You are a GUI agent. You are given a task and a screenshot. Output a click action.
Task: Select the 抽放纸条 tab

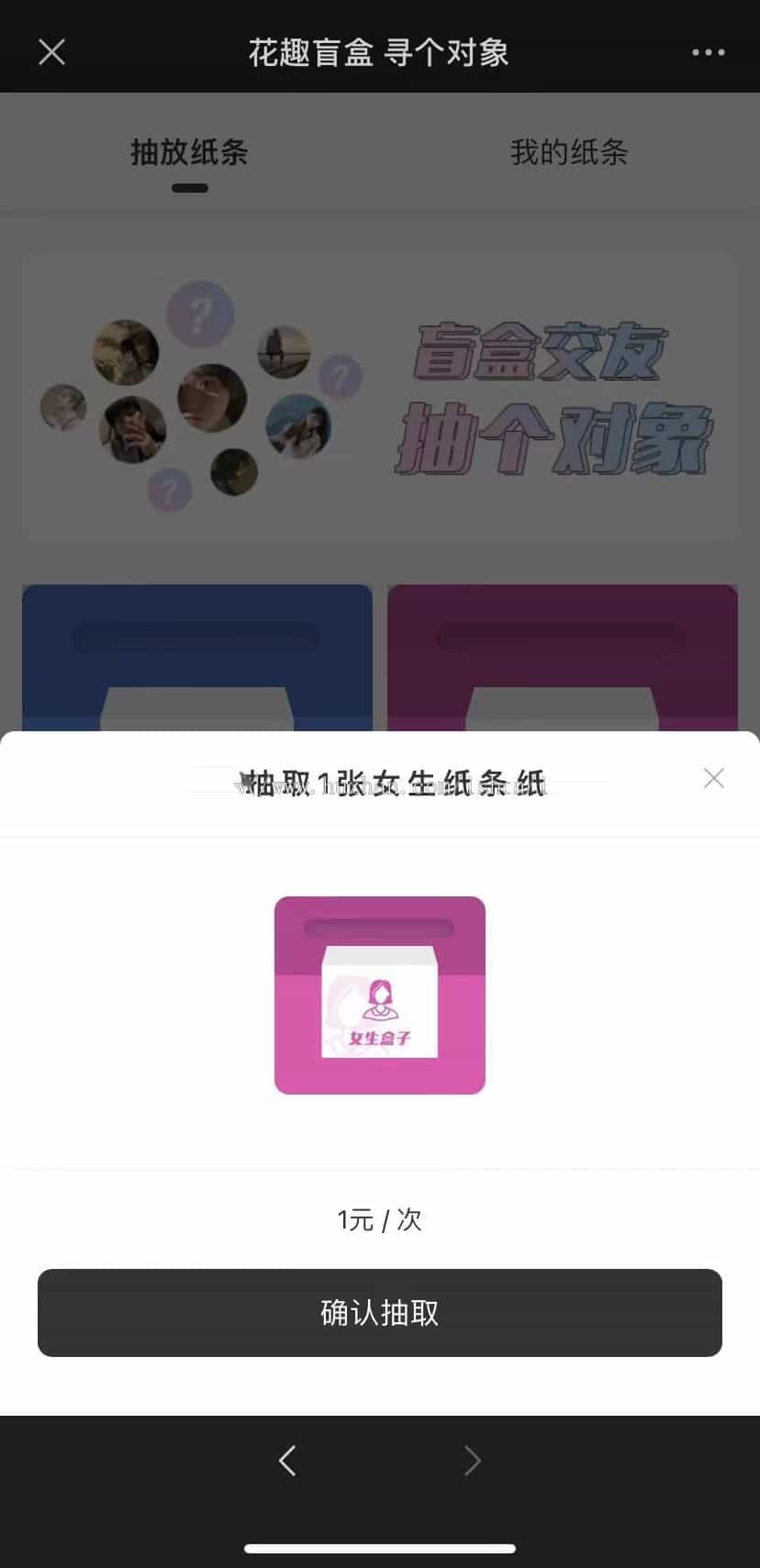click(189, 152)
